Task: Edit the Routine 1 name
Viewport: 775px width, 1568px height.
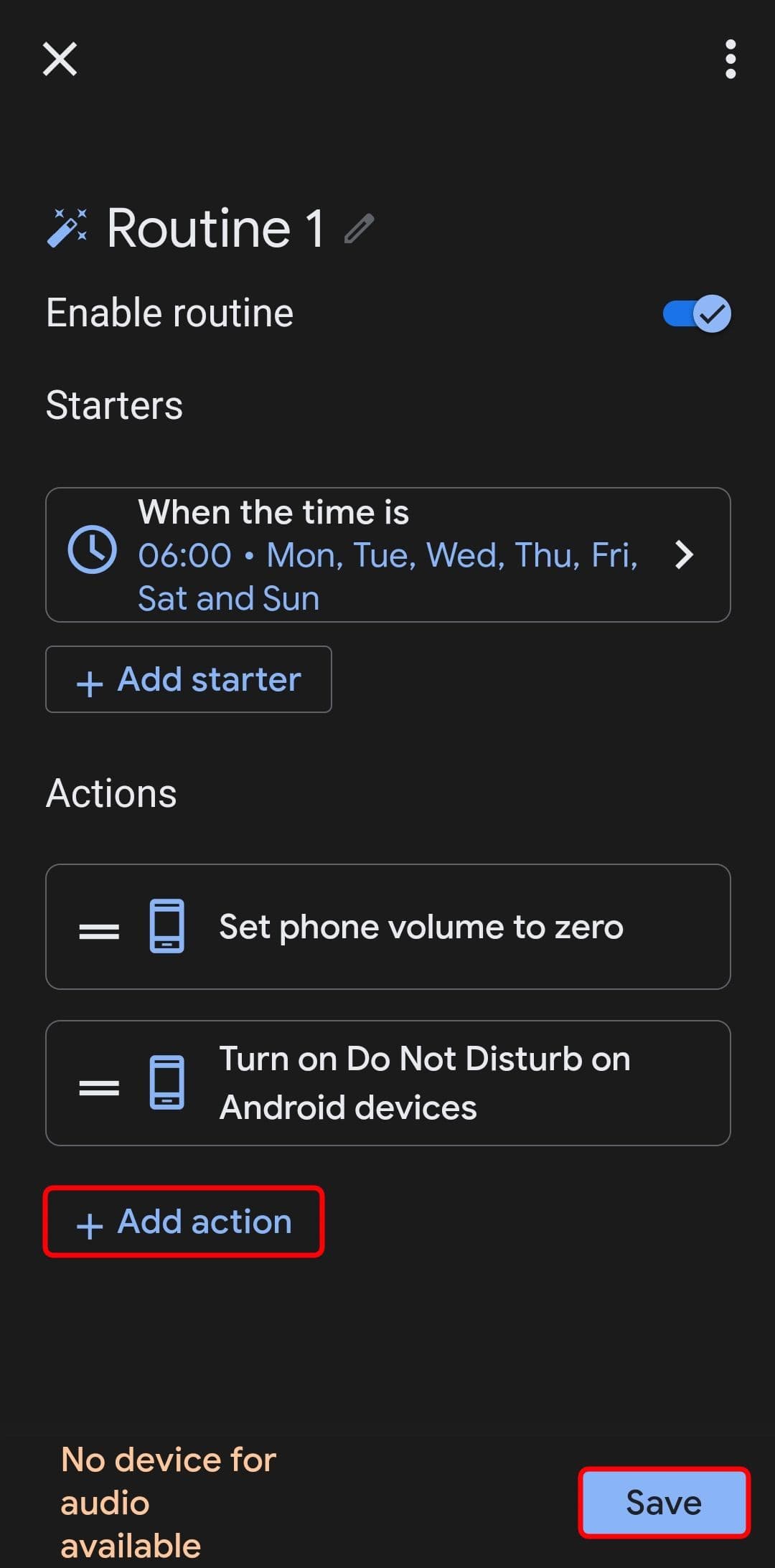Action: click(x=359, y=229)
